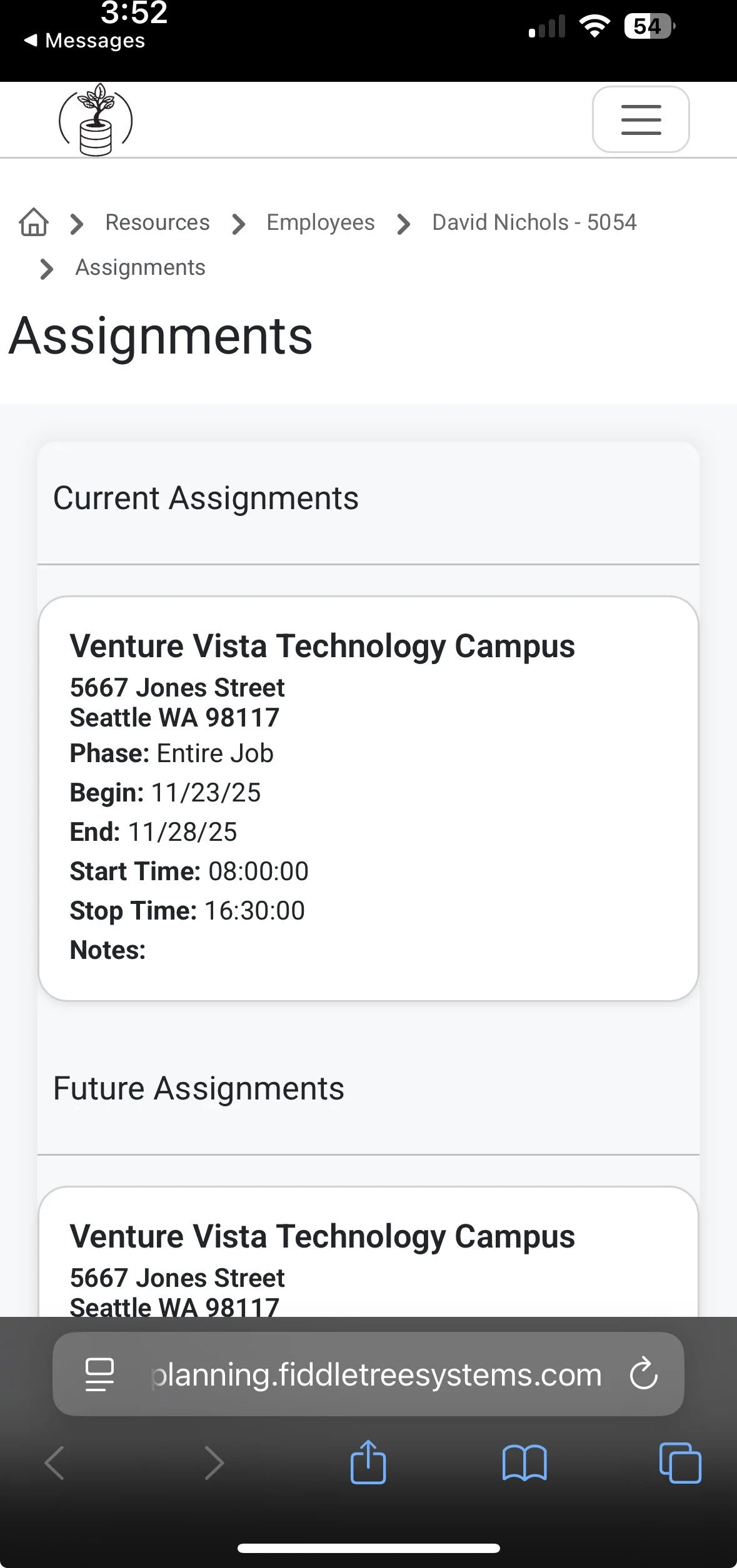Share this page from Safari toolbar
Viewport: 737px width, 1568px height.
[x=368, y=1462]
